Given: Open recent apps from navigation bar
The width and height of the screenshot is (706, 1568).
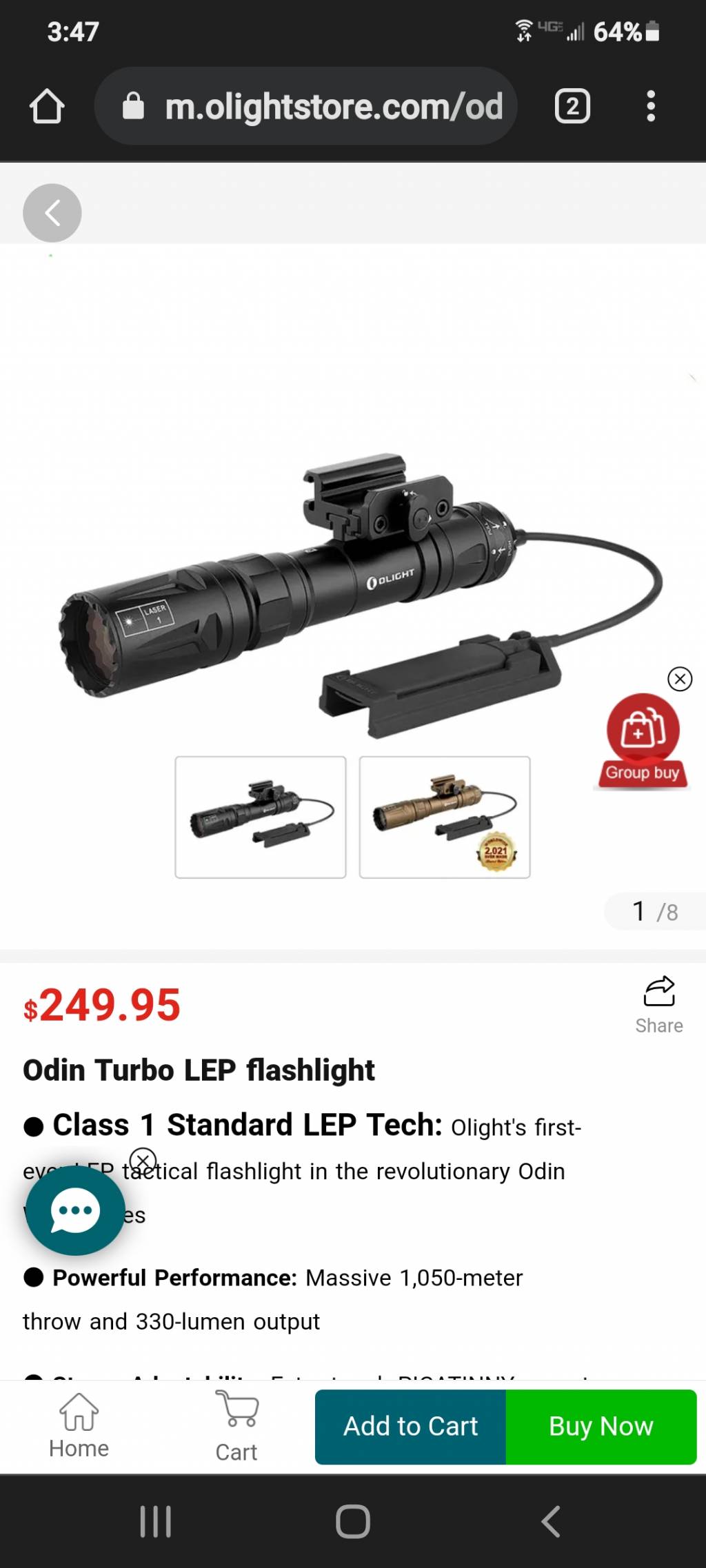Looking at the screenshot, I should [x=155, y=1521].
